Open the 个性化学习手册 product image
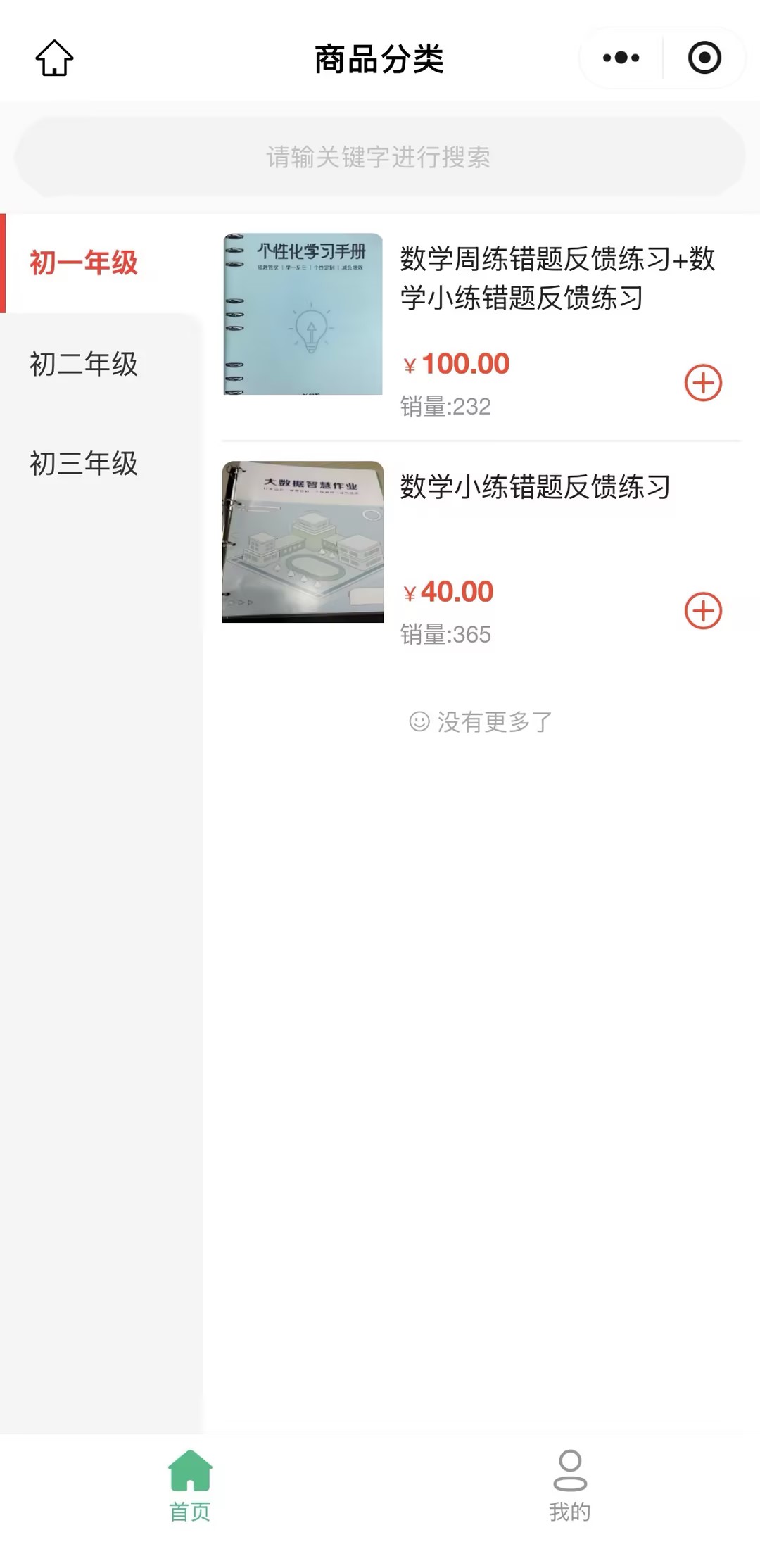Image resolution: width=760 pixels, height=1568 pixels. pyautogui.click(x=303, y=314)
